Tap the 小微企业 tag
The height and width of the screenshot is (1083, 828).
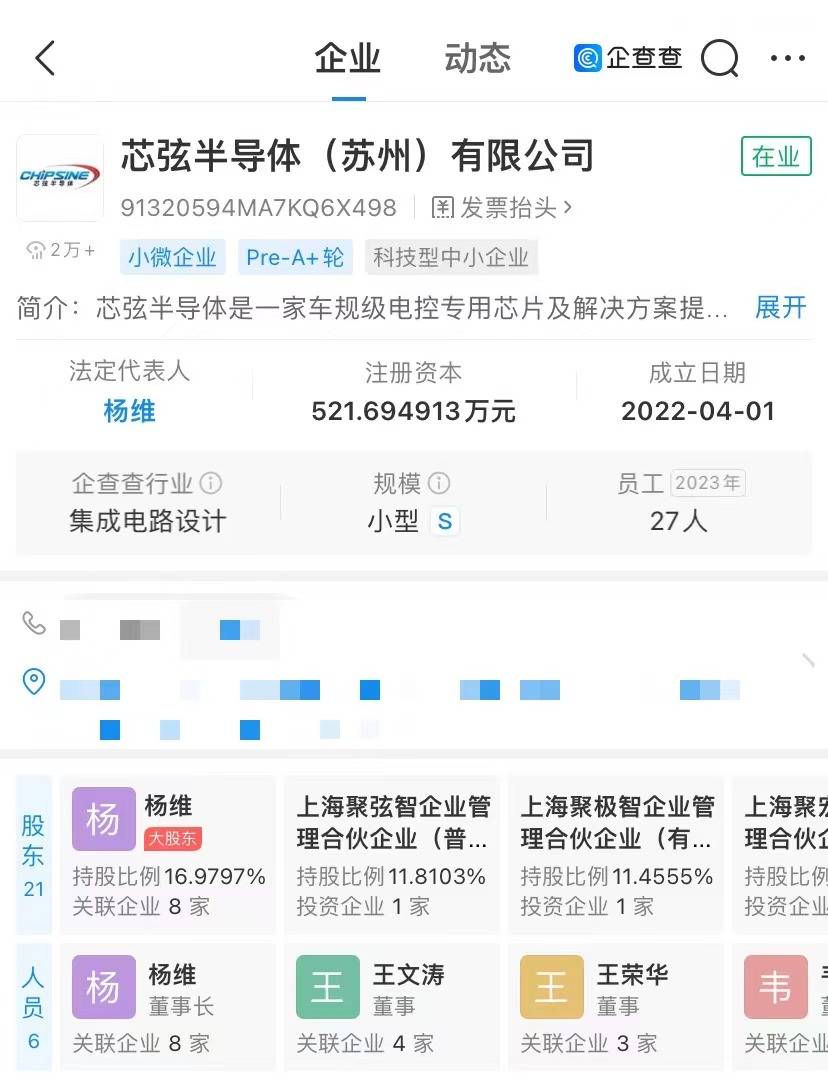coord(172,257)
